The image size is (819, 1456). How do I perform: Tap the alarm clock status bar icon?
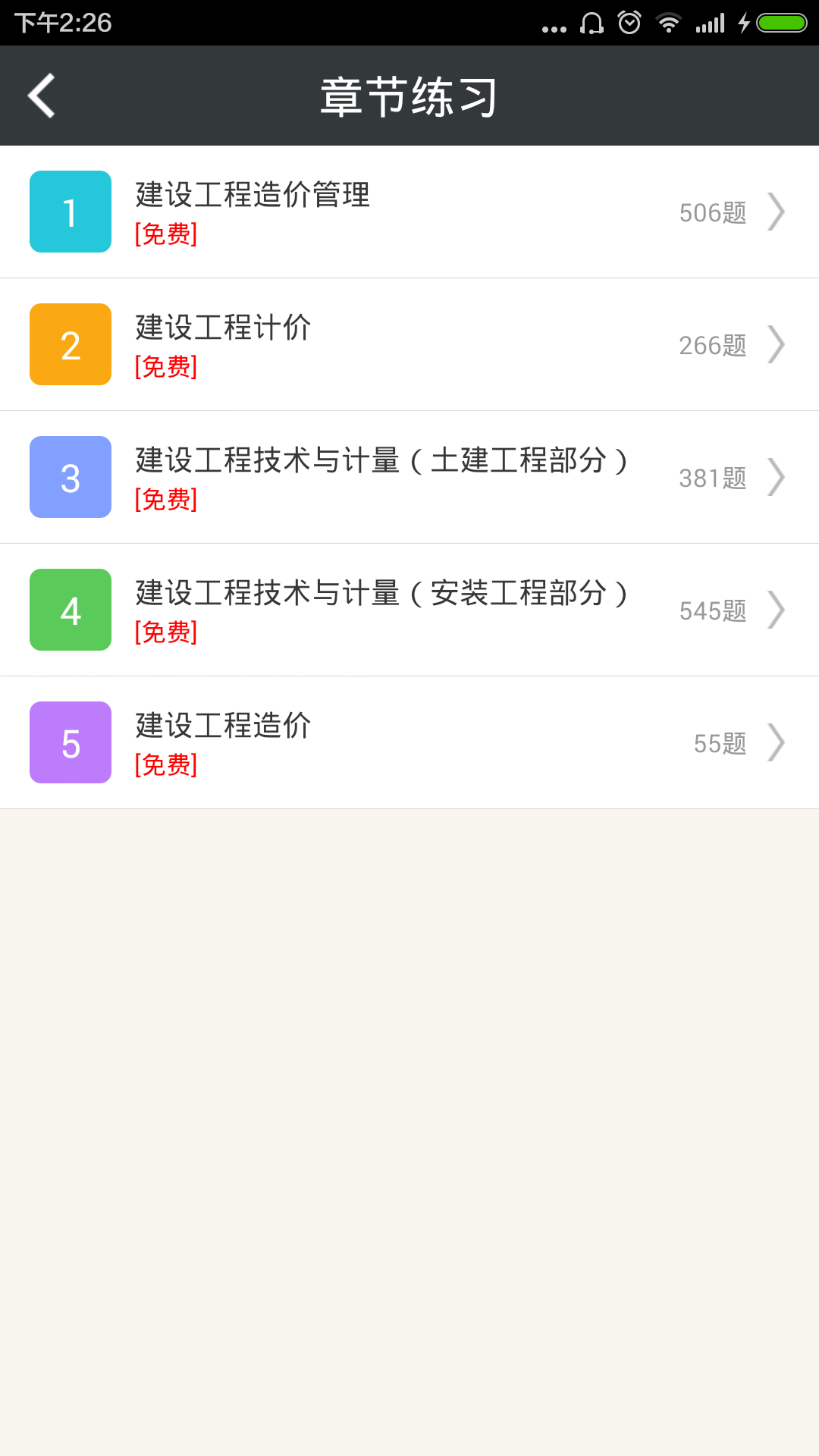click(x=629, y=23)
